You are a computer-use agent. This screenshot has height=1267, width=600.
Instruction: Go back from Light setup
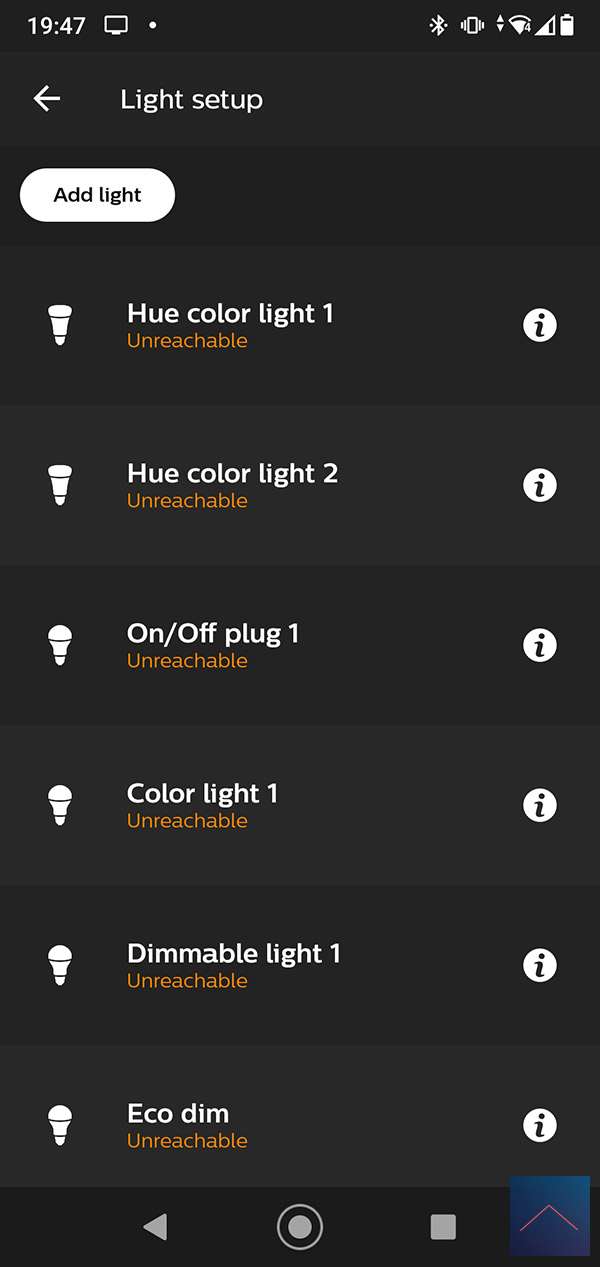click(x=47, y=99)
